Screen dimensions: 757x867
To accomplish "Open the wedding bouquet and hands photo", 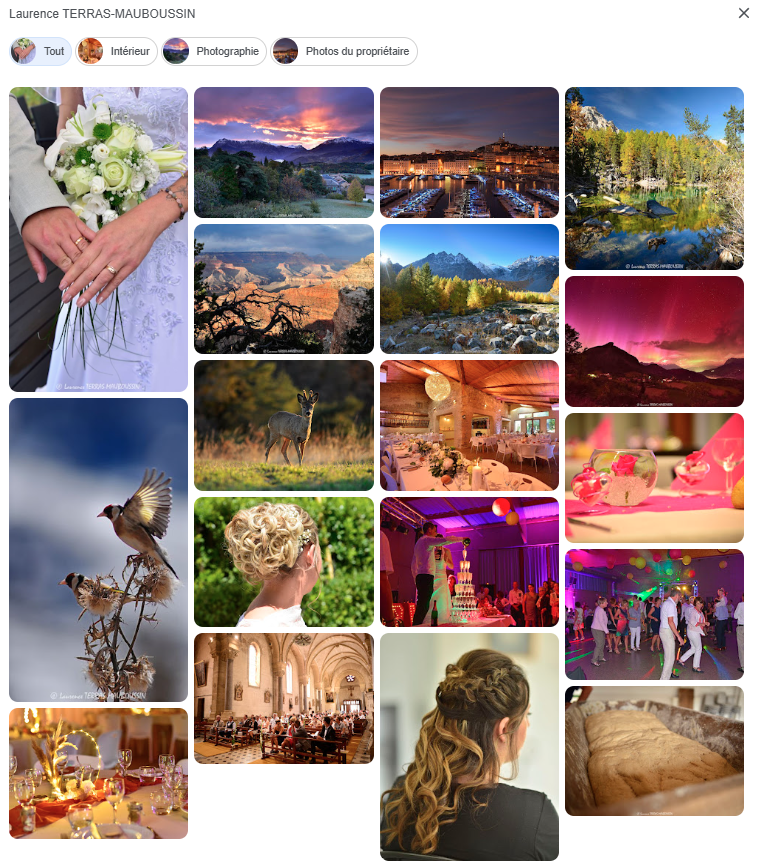I will [x=98, y=239].
